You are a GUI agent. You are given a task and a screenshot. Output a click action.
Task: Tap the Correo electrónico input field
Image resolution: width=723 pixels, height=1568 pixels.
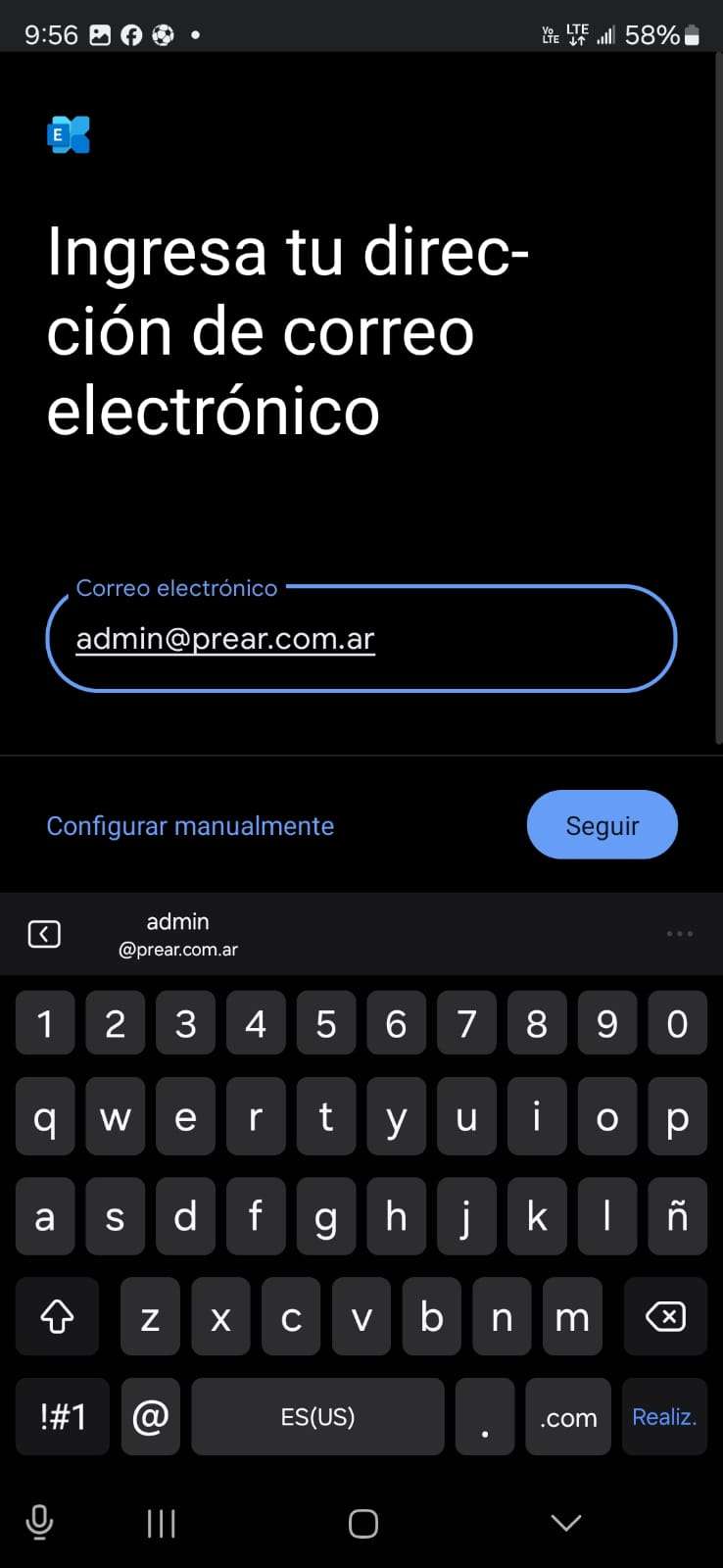361,638
